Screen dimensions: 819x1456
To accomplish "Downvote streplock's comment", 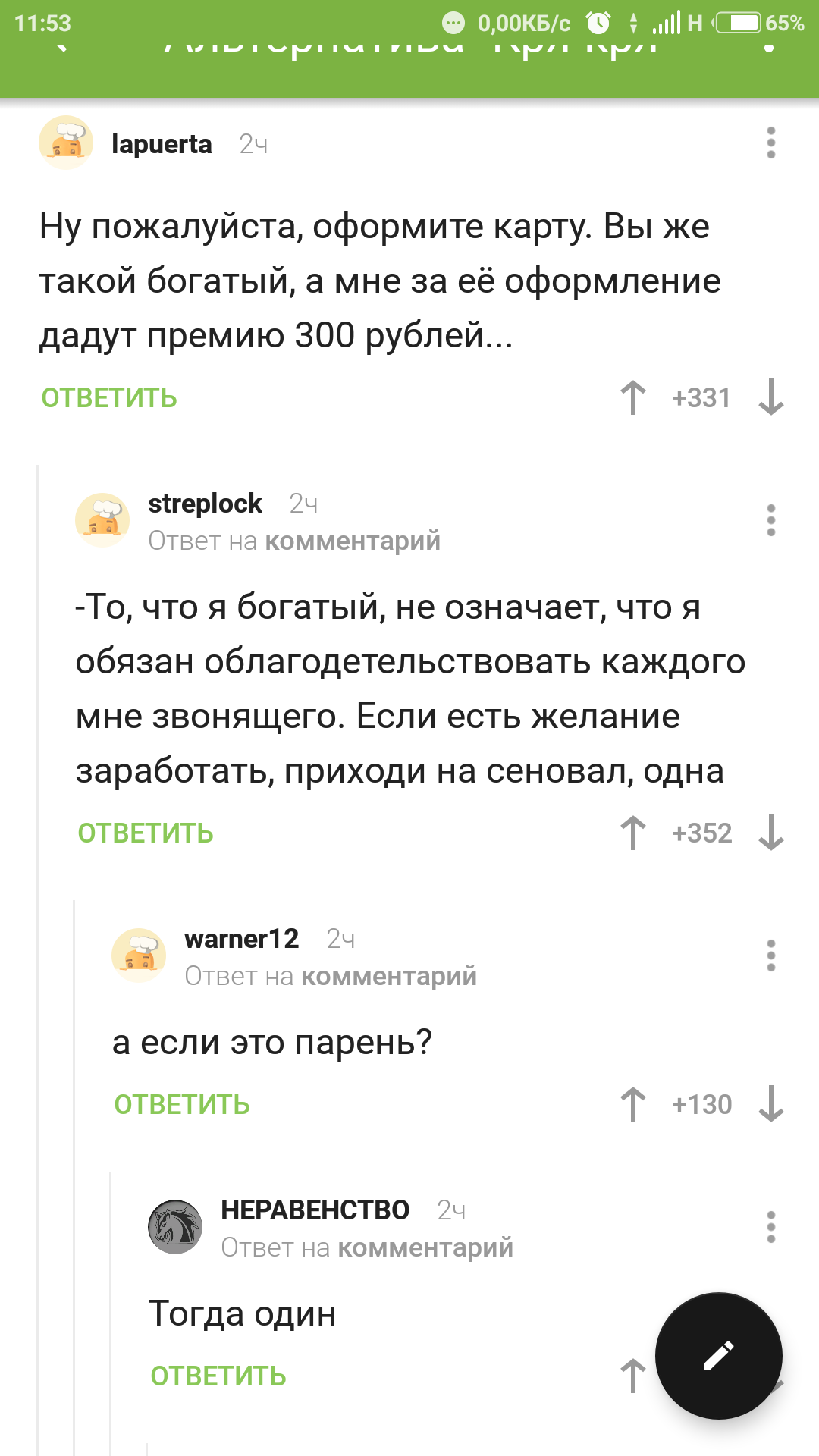I will [x=771, y=833].
